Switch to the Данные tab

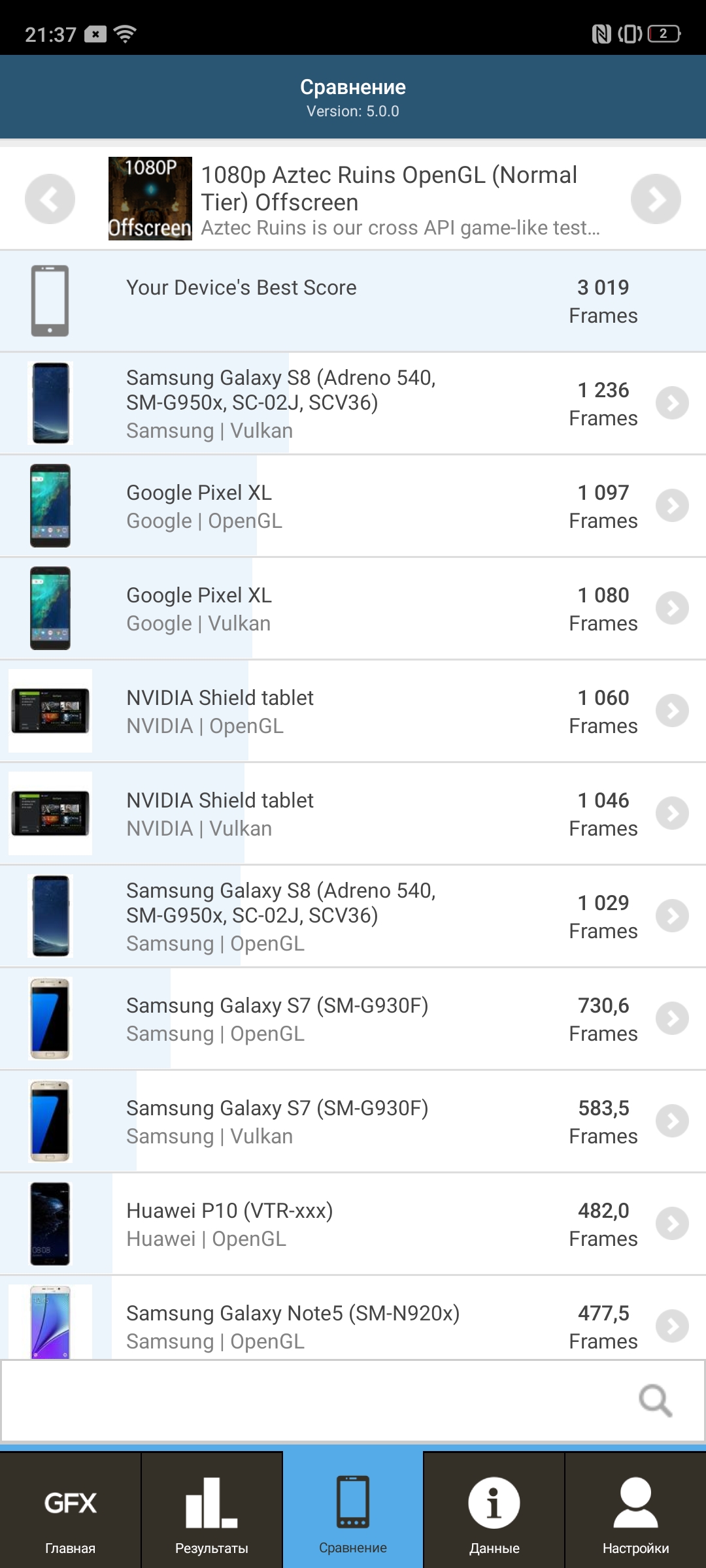(x=494, y=1511)
